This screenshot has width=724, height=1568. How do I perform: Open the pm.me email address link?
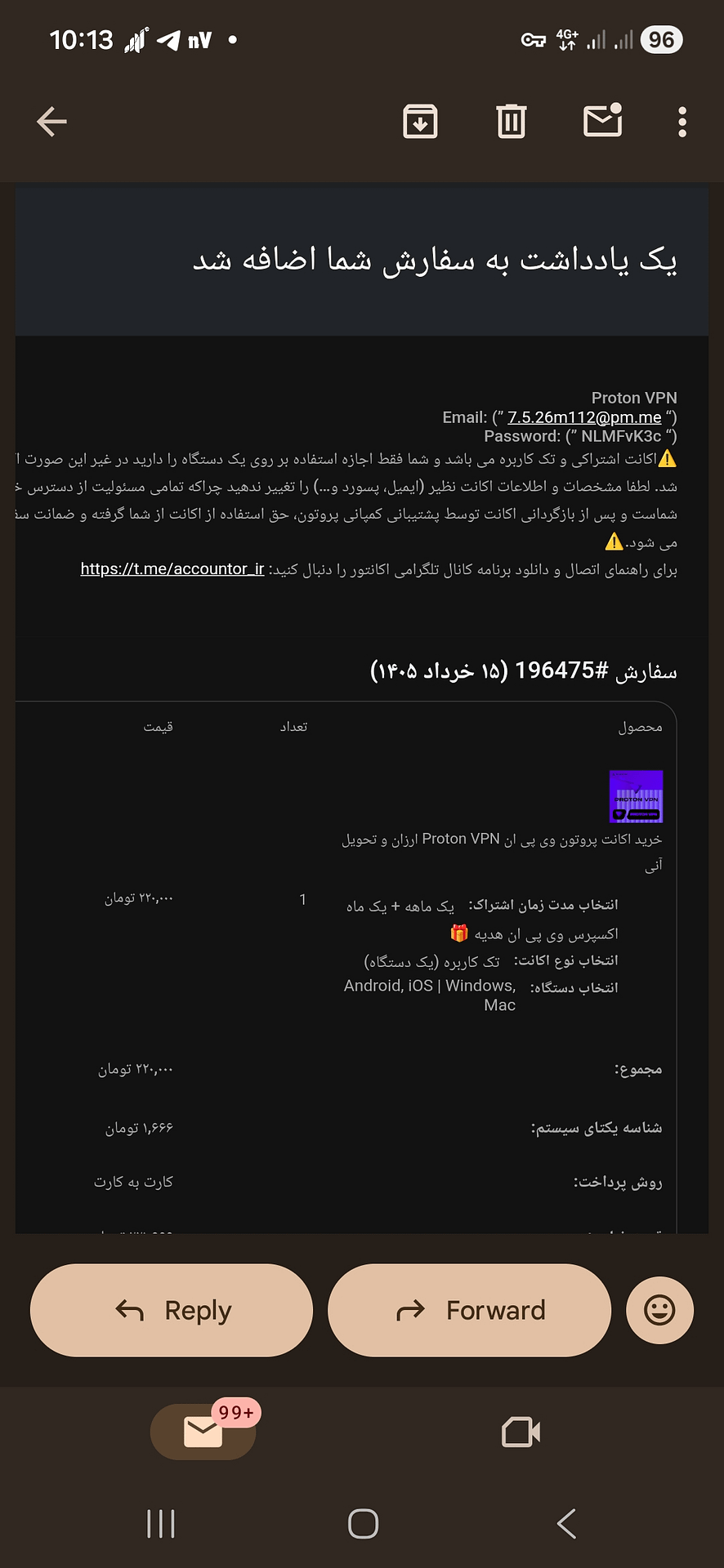point(584,417)
